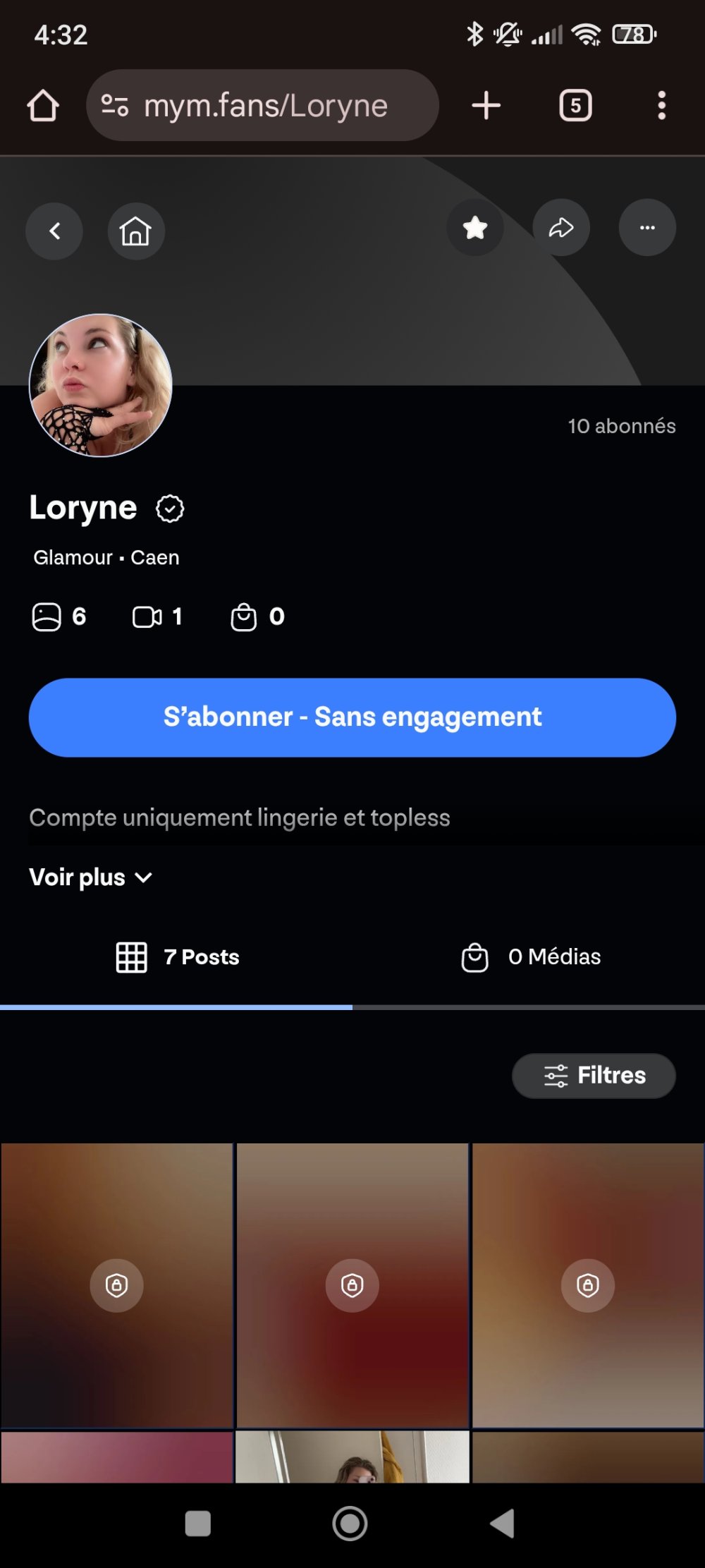Open Chrome's browser menu

pyautogui.click(x=661, y=104)
